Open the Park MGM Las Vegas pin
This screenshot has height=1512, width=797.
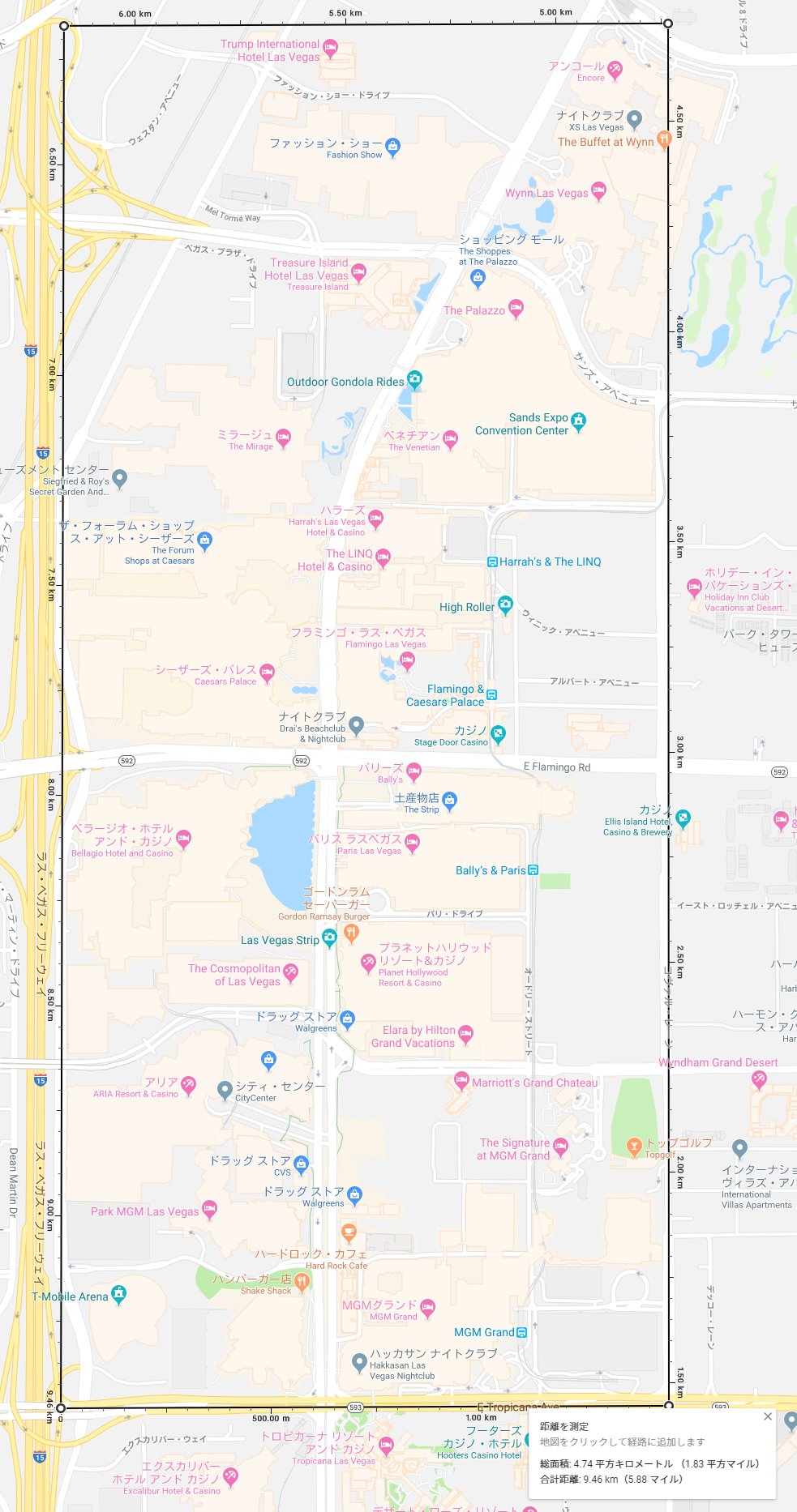[x=209, y=1211]
